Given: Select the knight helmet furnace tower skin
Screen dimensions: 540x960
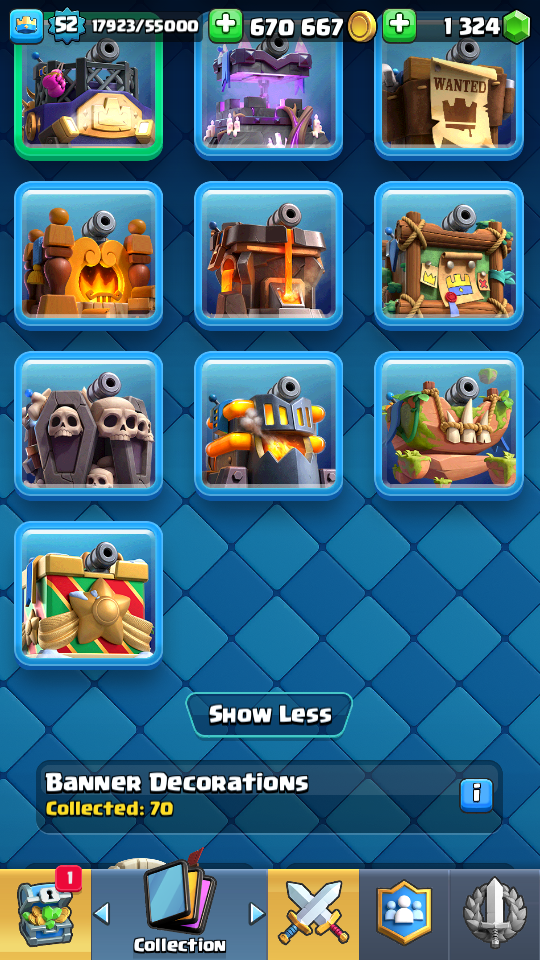Looking at the screenshot, I should point(269,426).
